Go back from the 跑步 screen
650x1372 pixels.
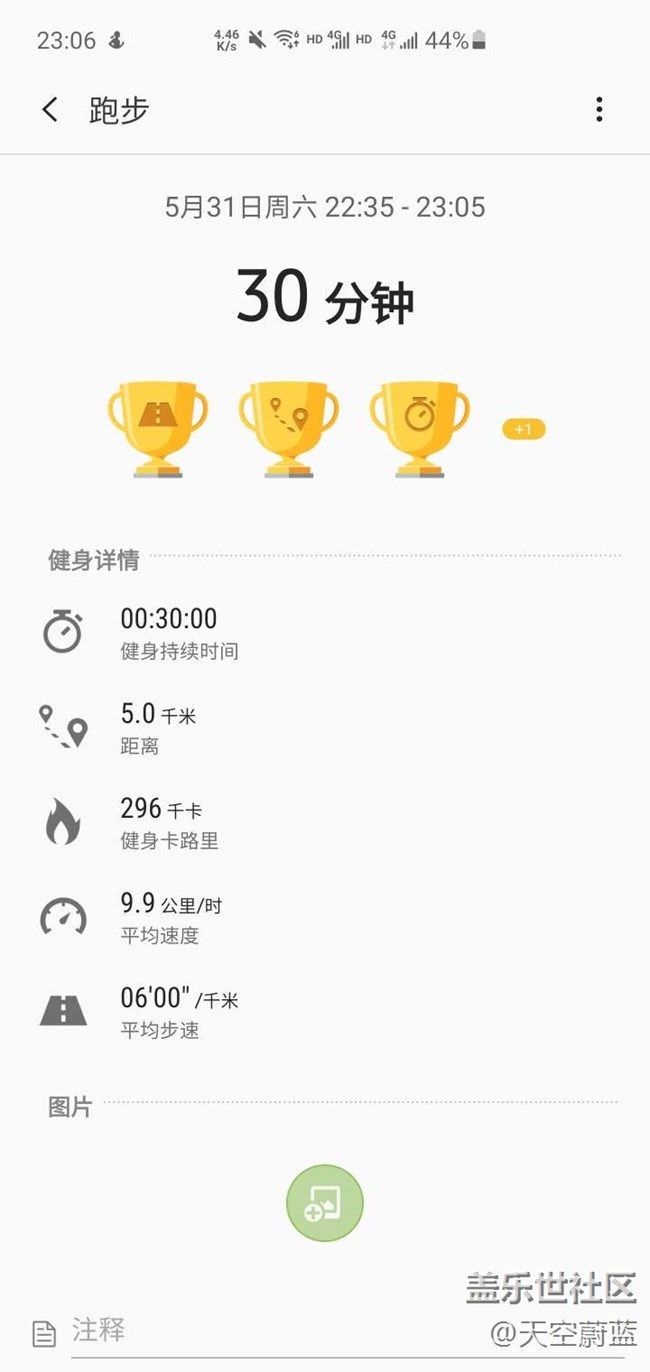tap(50, 109)
